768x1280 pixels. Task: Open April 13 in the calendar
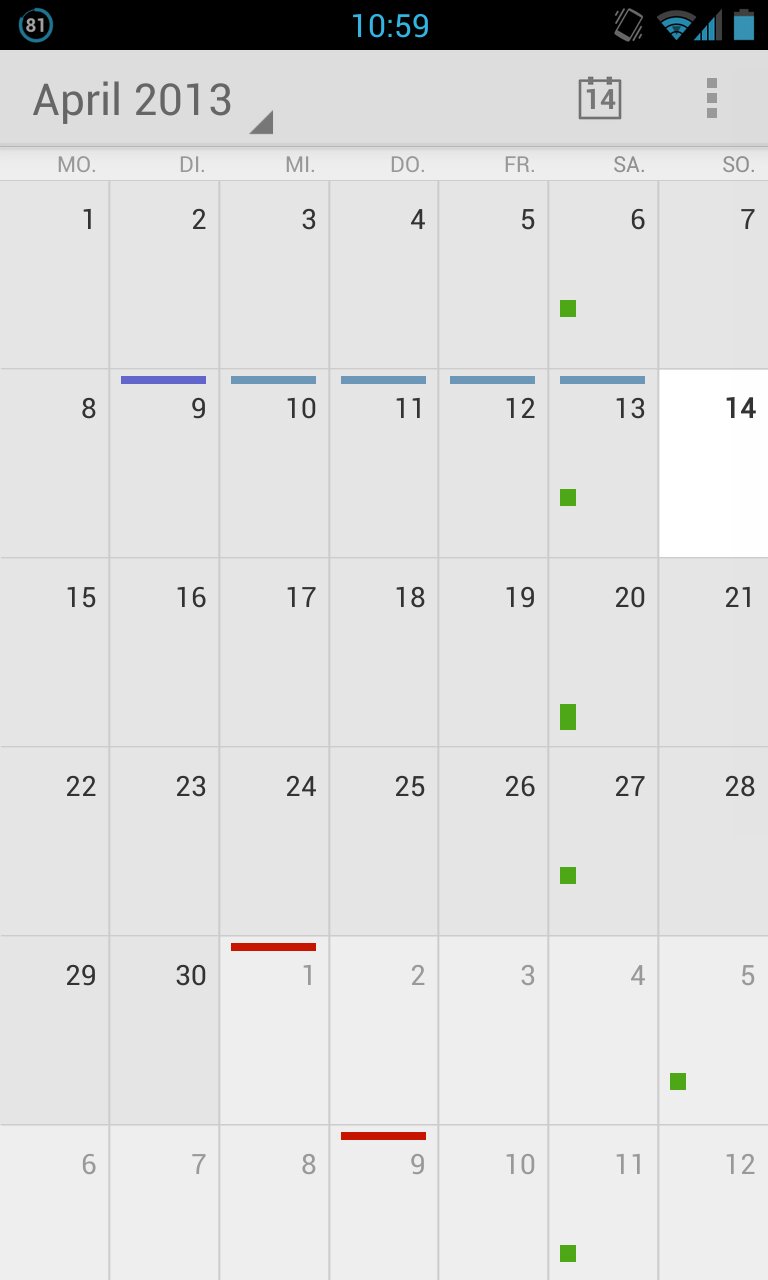(x=603, y=463)
